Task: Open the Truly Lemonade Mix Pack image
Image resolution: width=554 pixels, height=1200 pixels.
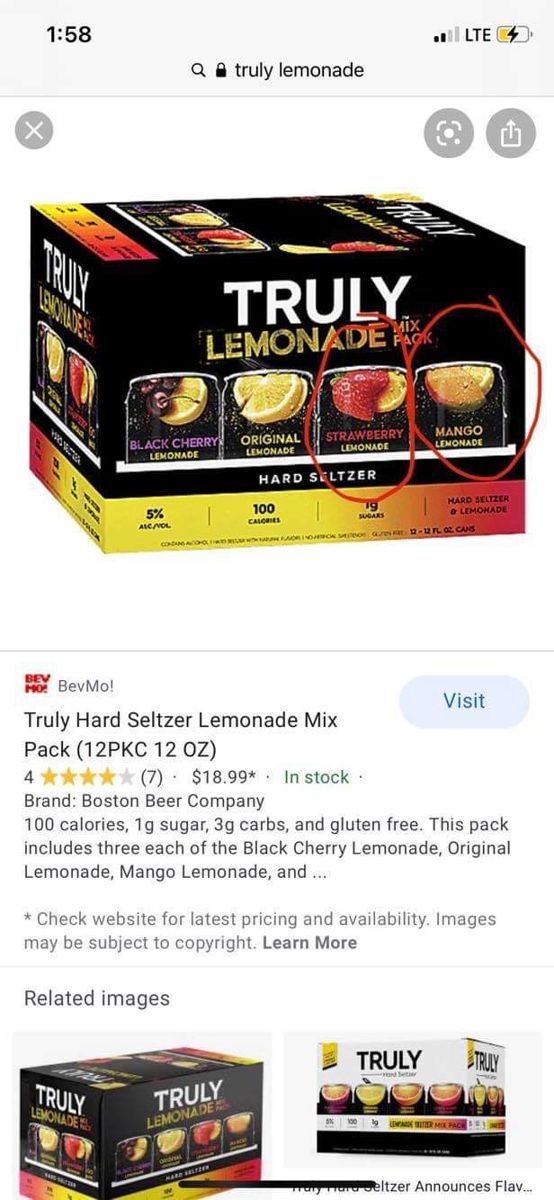Action: [278, 376]
